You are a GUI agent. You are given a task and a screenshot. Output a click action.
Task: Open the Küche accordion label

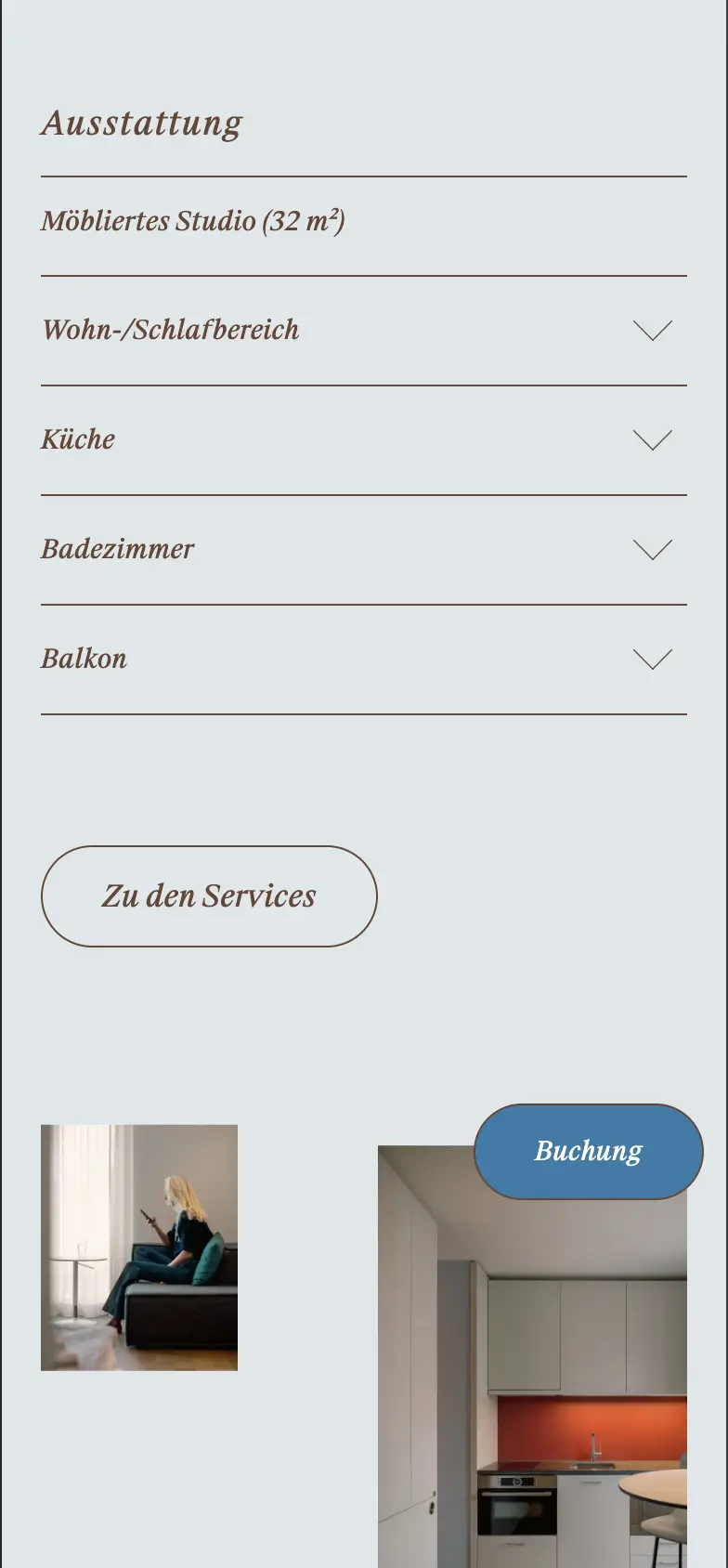(78, 439)
